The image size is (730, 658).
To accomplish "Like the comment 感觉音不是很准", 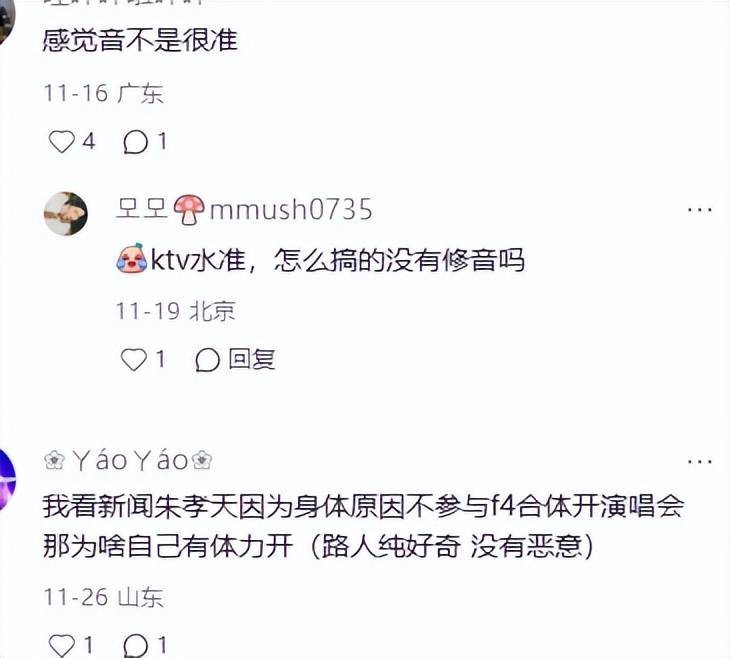I will [x=62, y=142].
